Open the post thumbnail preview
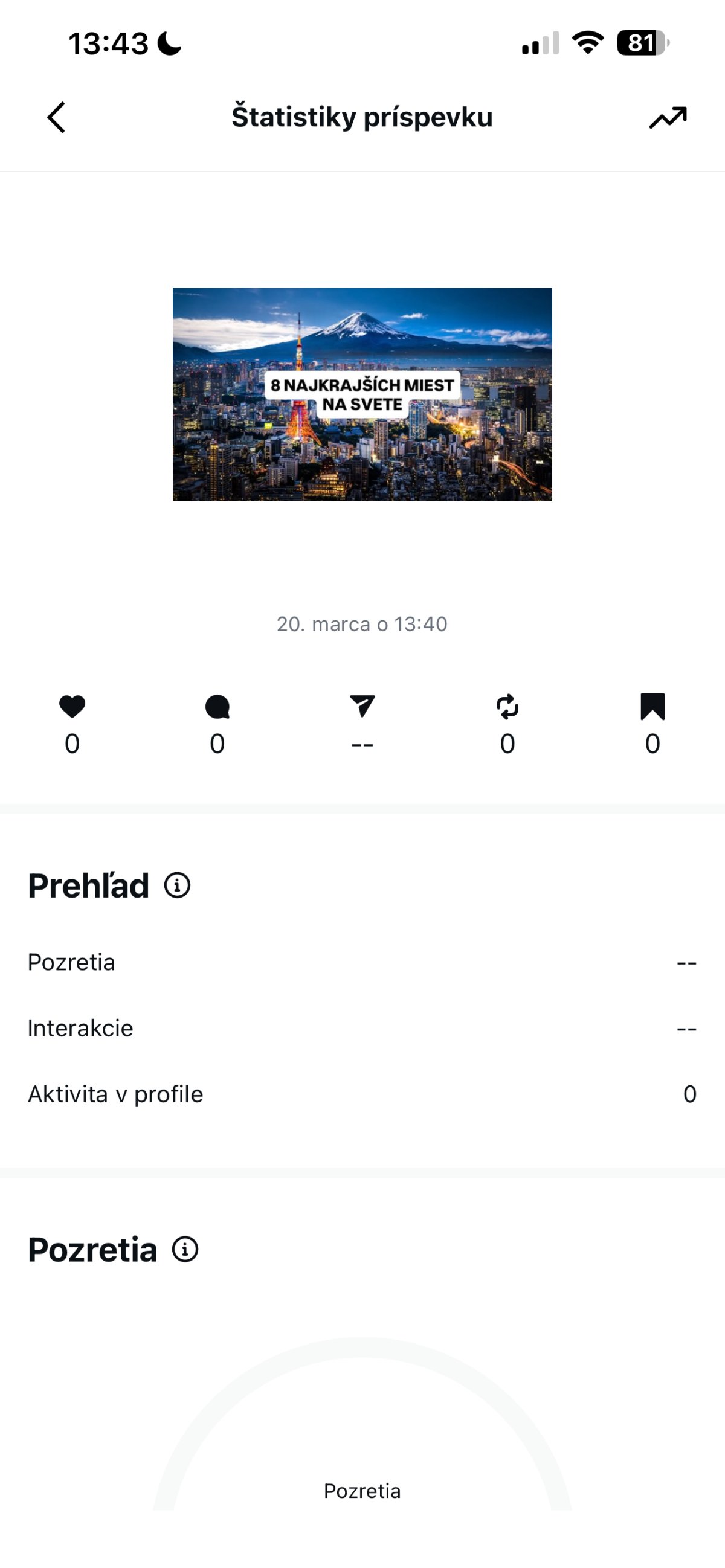This screenshot has width=725, height=1568. tap(362, 394)
